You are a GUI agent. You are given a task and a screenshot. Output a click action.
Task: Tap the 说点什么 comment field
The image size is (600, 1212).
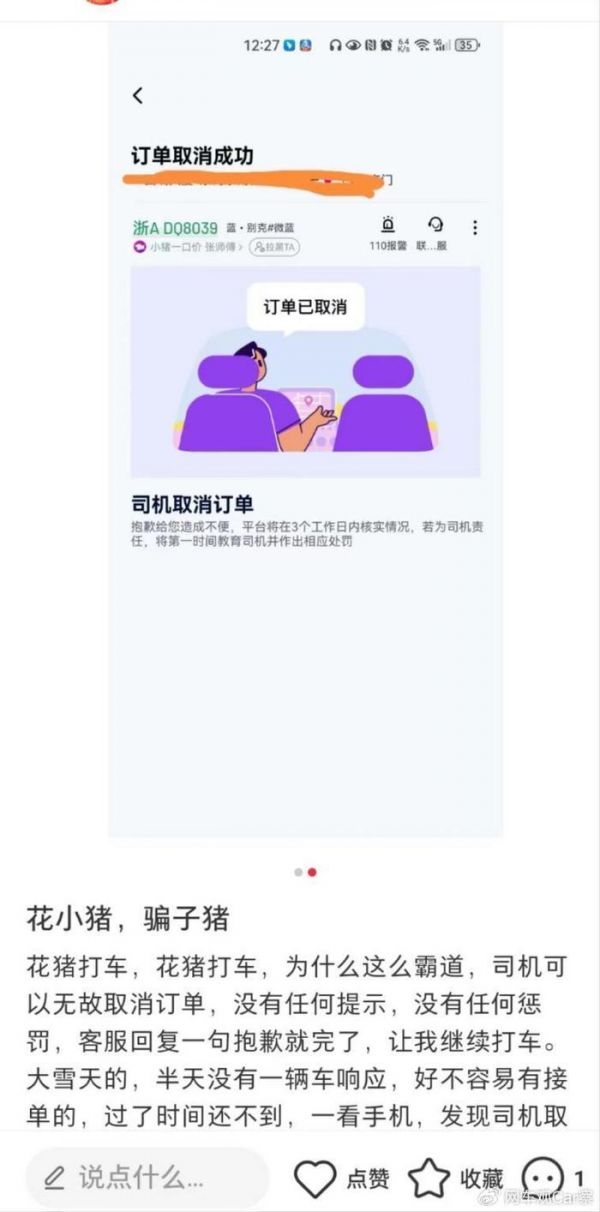tap(146, 1177)
